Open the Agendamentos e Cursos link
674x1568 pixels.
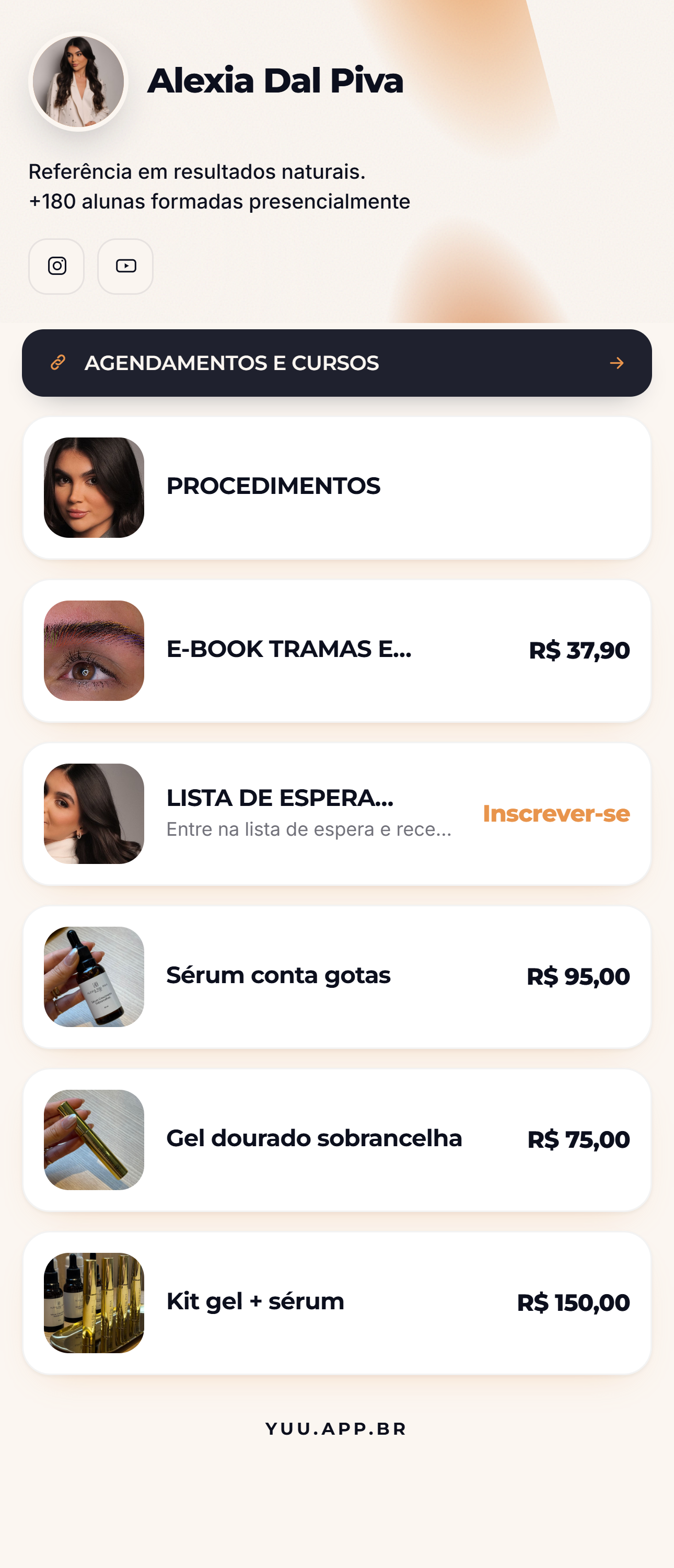coord(337,363)
